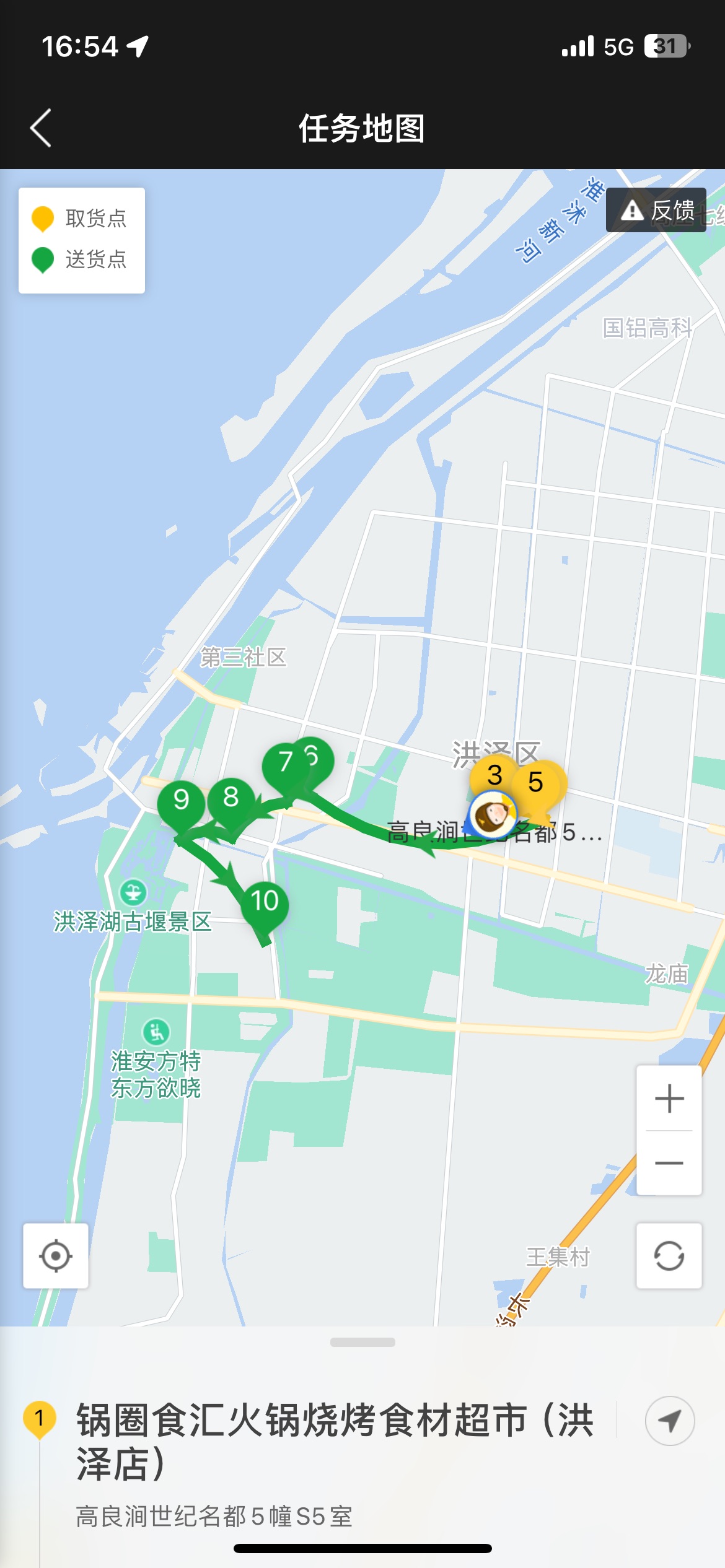Select pickup point marker 3
This screenshot has width=725, height=1568.
point(494,774)
